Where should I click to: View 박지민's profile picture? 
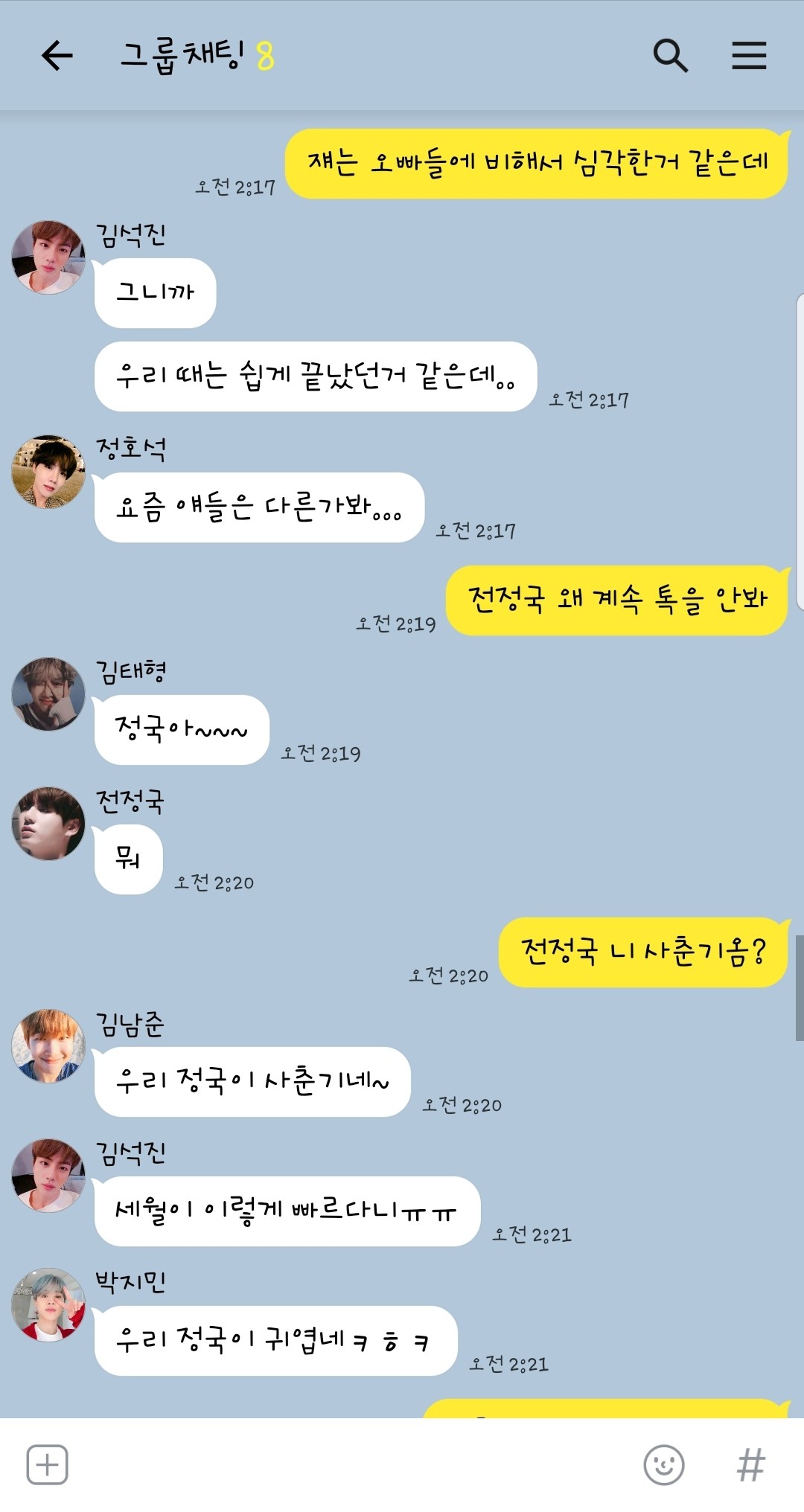48,1305
